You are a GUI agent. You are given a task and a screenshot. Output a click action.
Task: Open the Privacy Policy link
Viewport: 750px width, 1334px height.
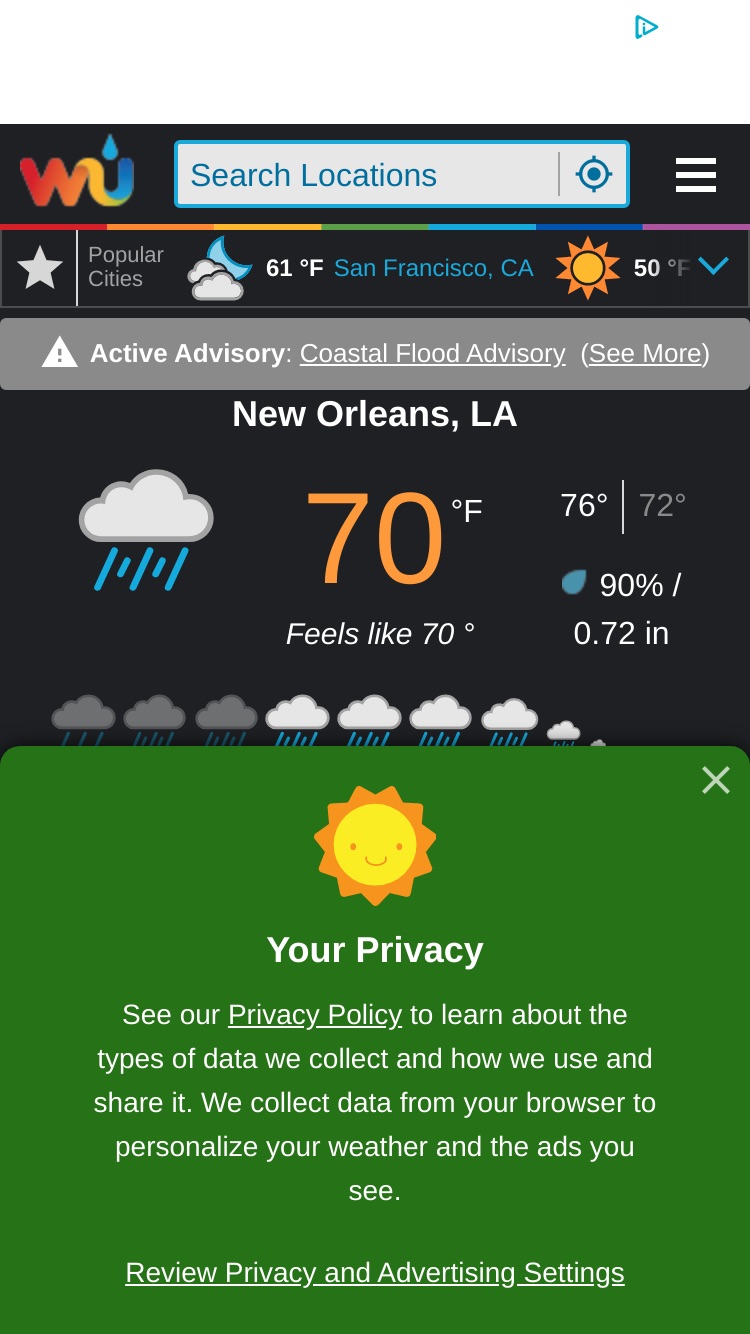[315, 1014]
